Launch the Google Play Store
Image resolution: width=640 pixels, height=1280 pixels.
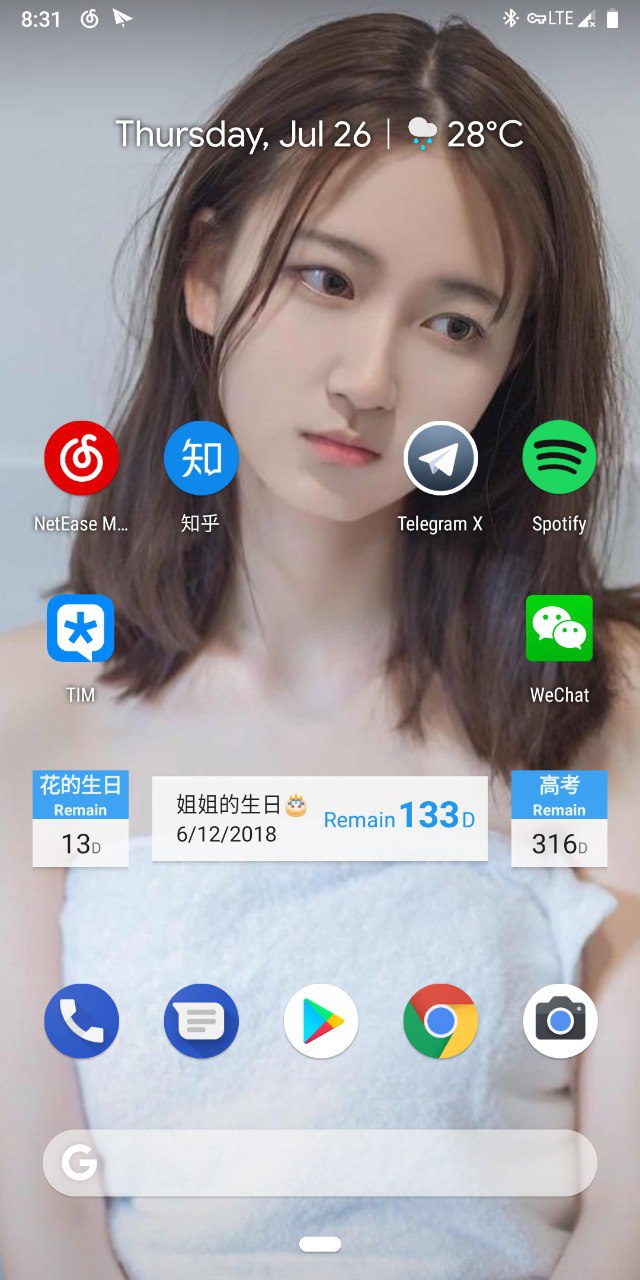click(320, 1021)
